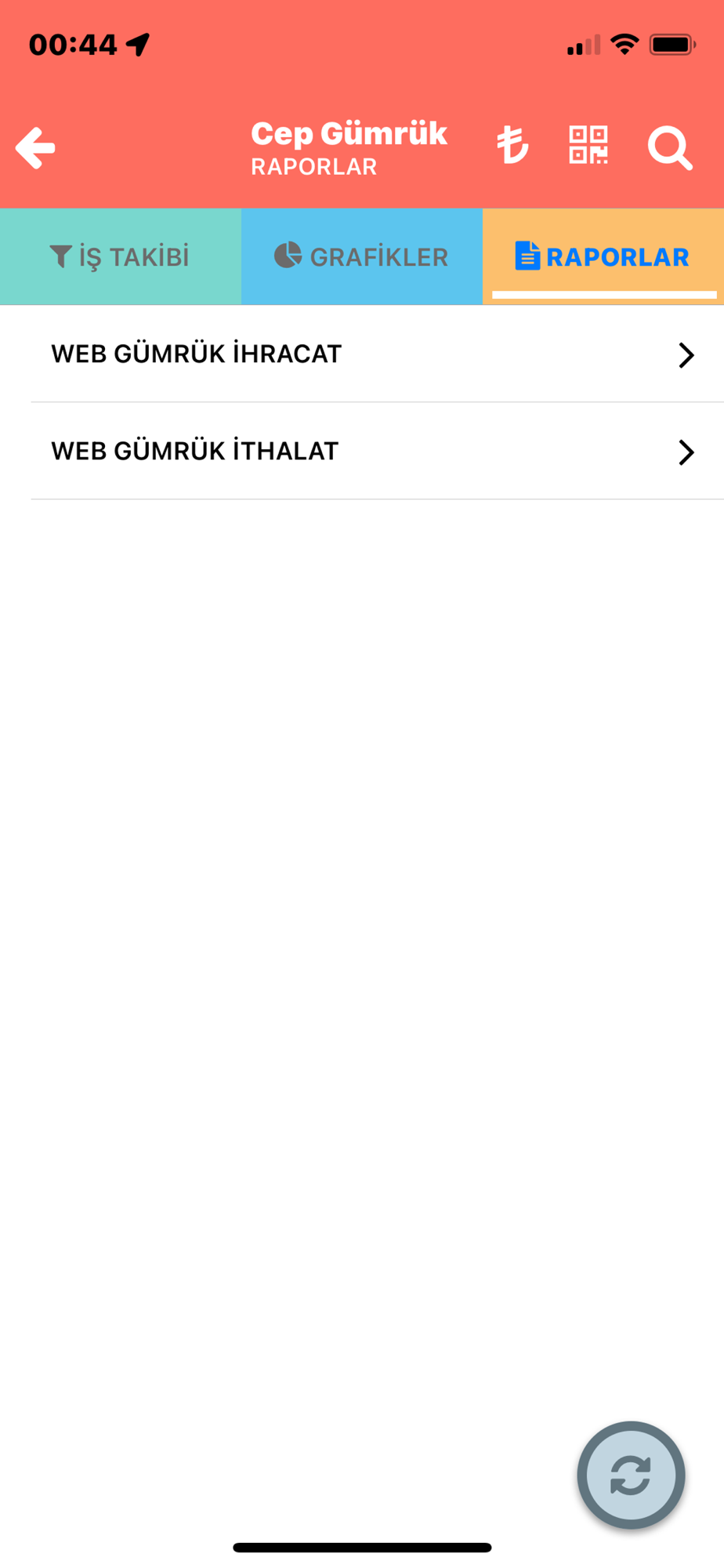Open search from the header
The width and height of the screenshot is (724, 1568).
point(670,147)
